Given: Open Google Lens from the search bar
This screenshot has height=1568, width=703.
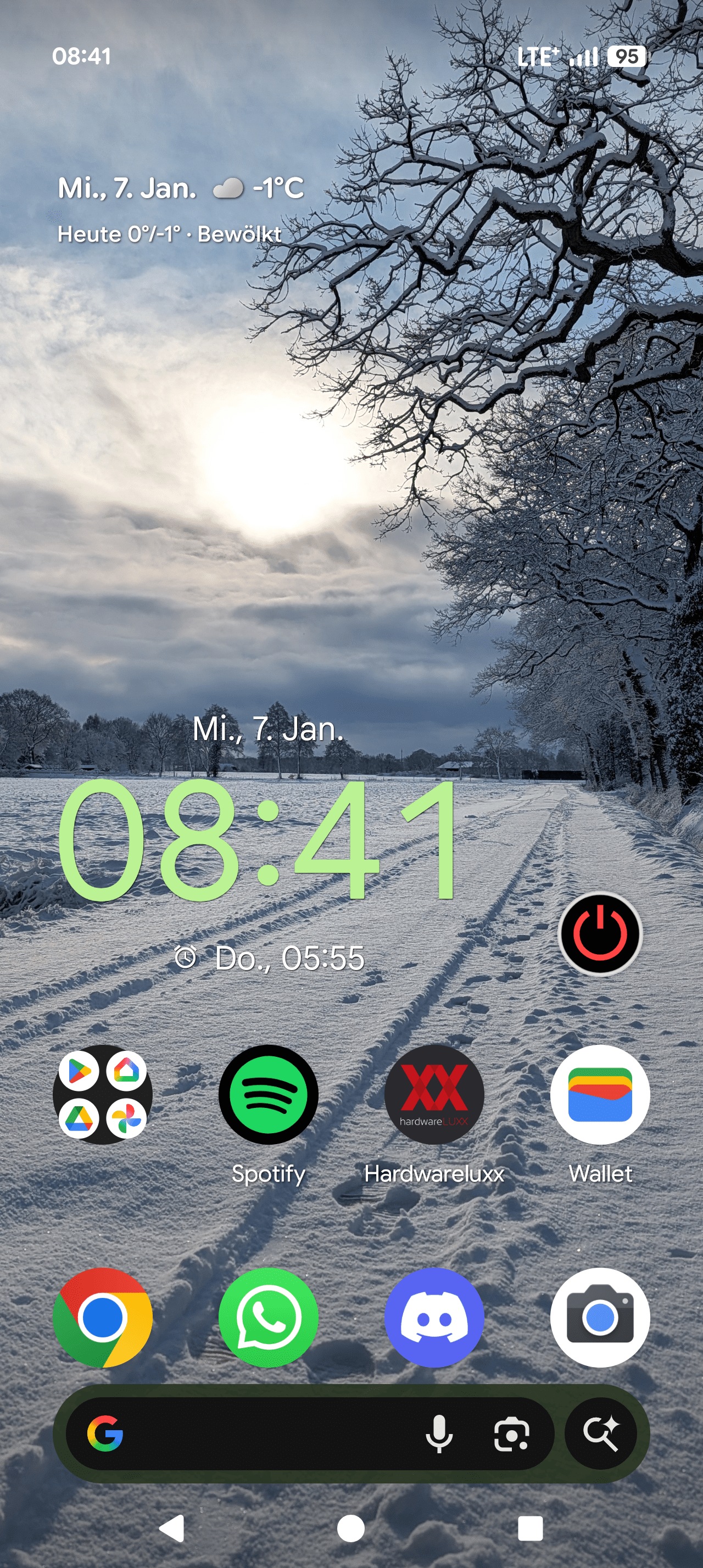Looking at the screenshot, I should (511, 1434).
